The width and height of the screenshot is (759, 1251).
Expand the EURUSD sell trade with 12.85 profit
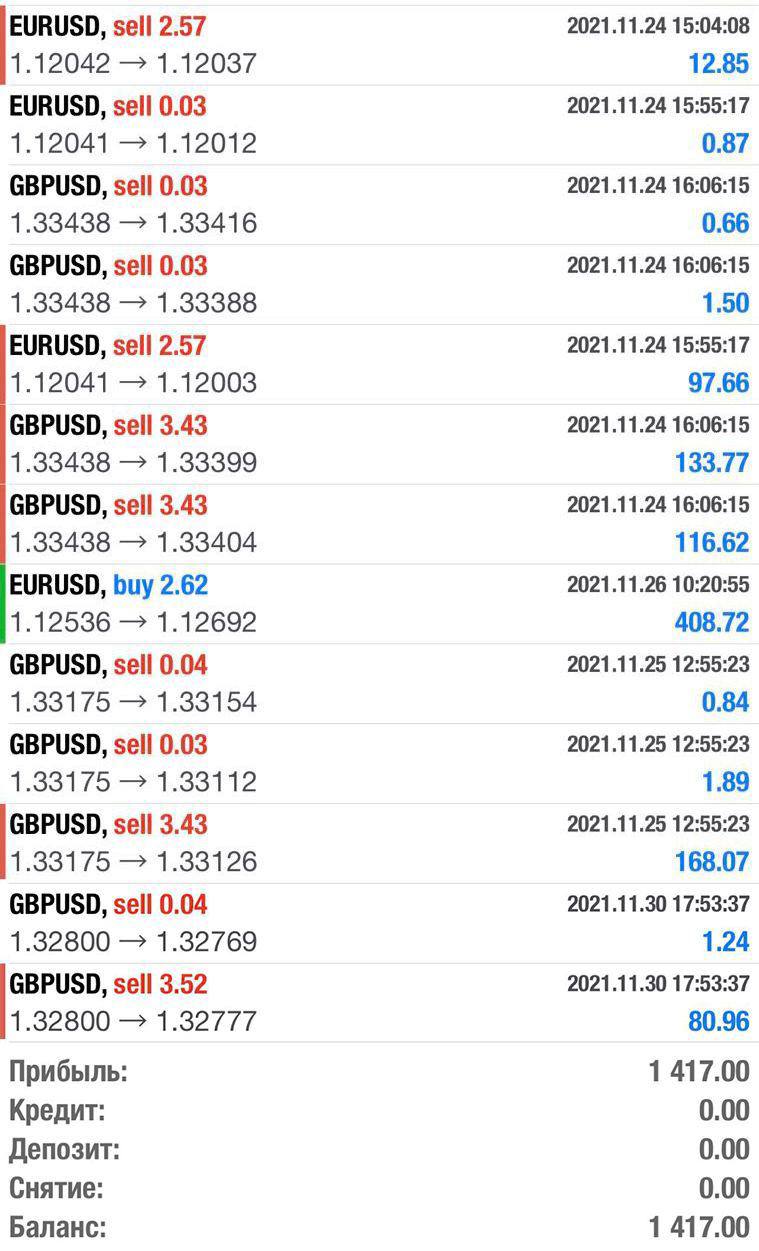[379, 45]
